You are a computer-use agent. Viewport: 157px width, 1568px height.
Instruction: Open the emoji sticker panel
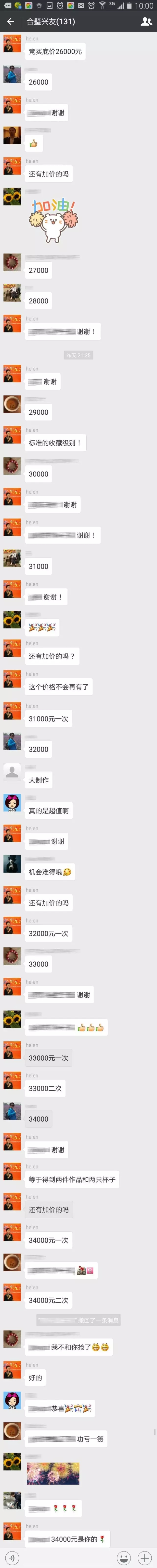(x=124, y=1557)
